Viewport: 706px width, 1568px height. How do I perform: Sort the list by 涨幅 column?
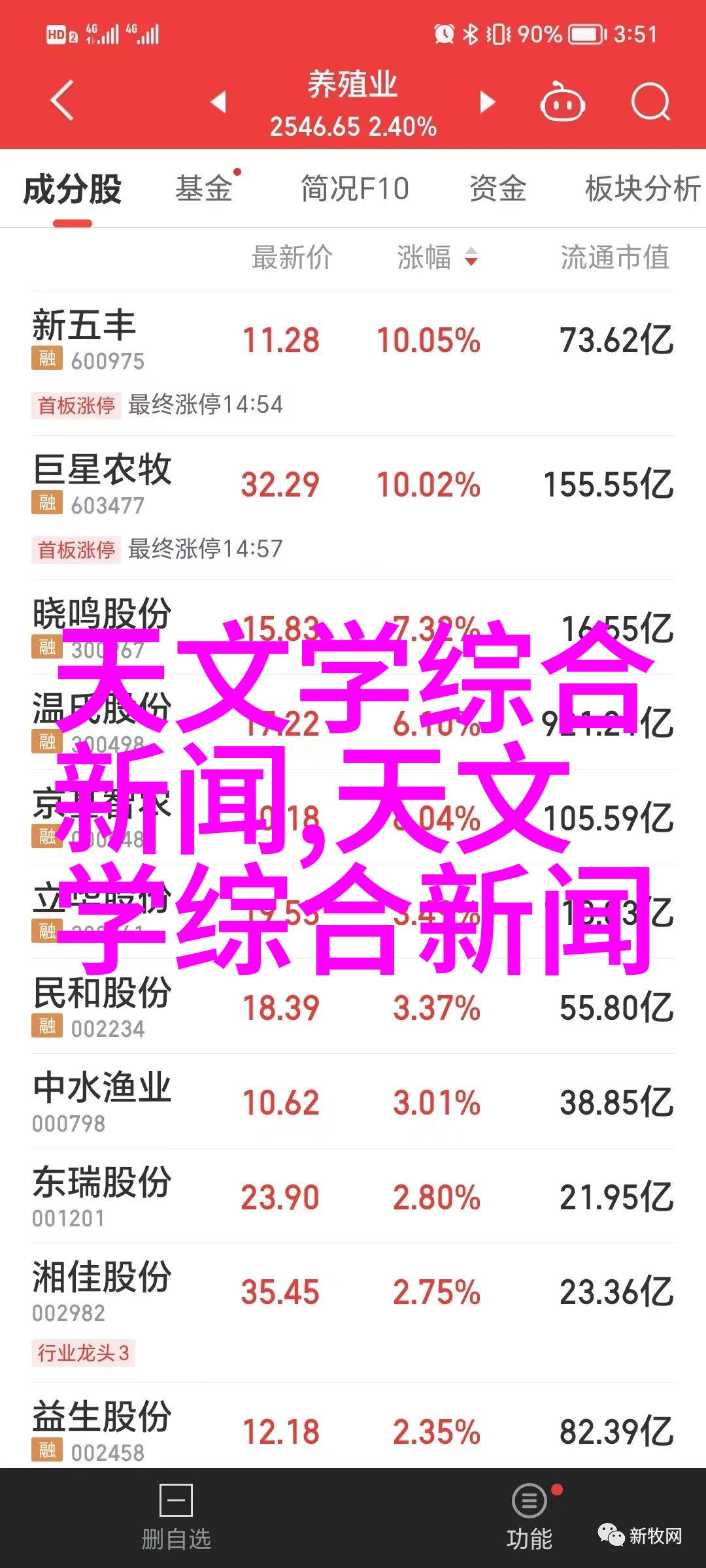pos(437,257)
